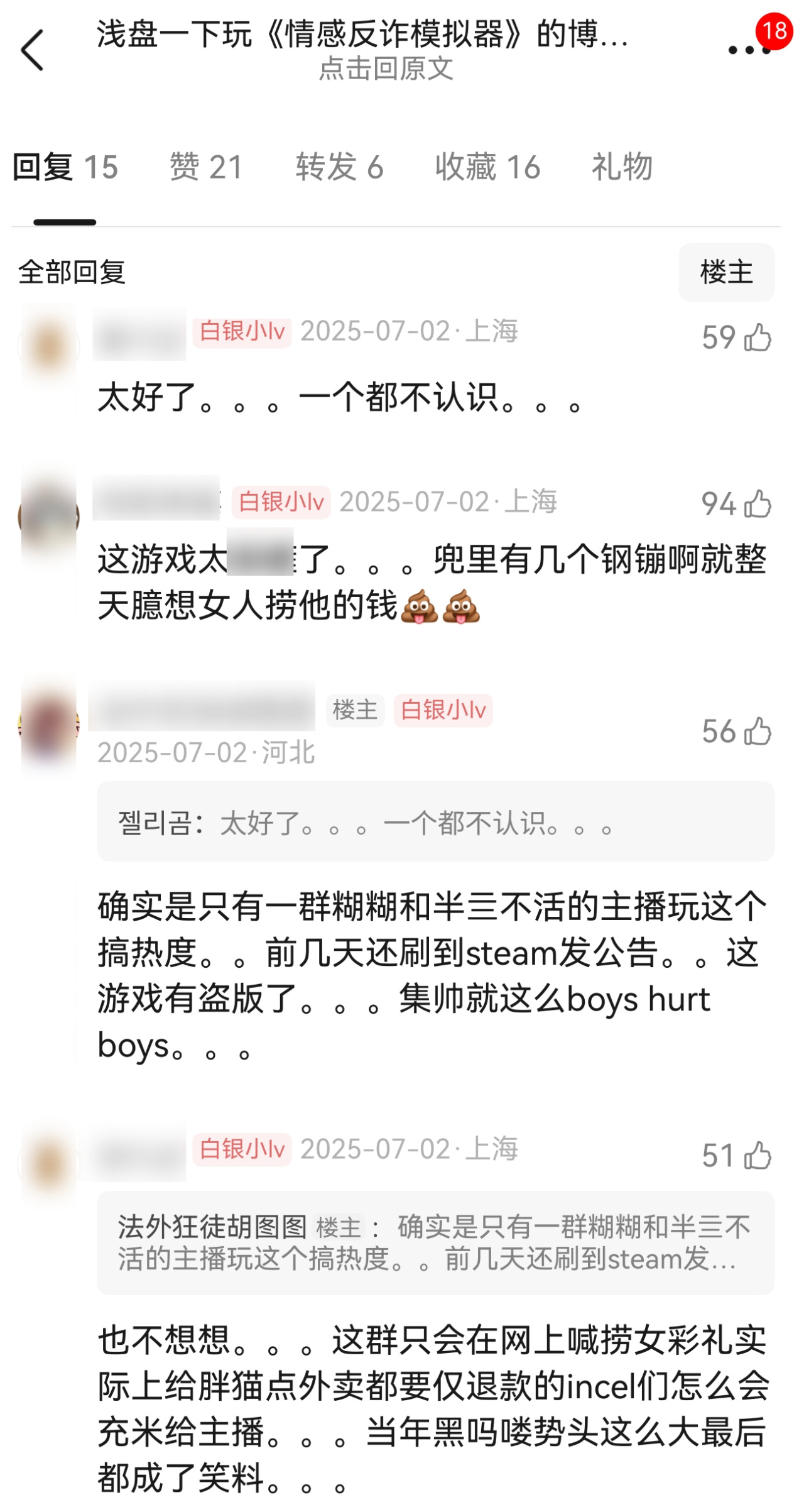Screen dimensions: 804x1512
Task: Like the comment with 59 likes
Action: (758, 338)
